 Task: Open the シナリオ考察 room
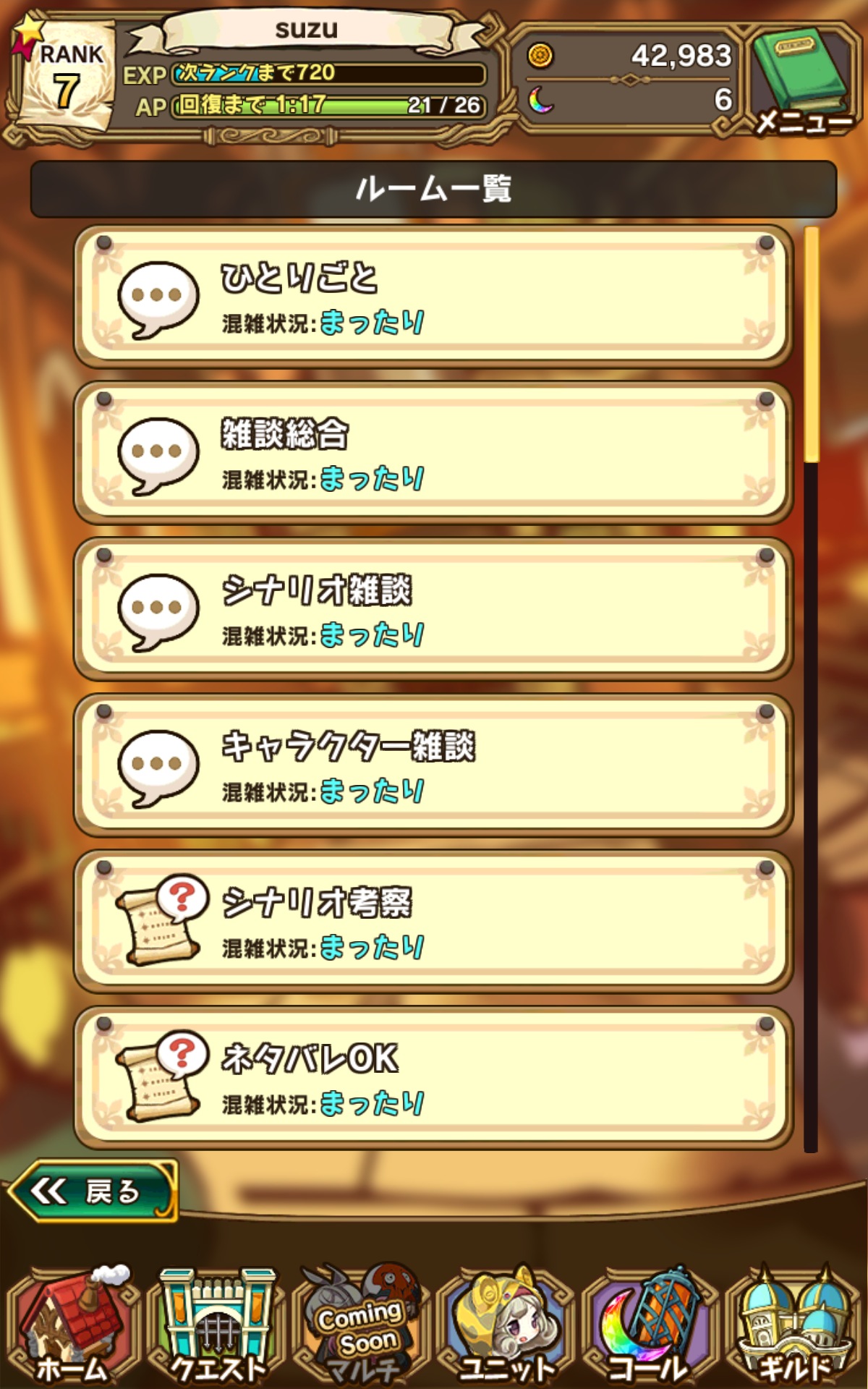tap(434, 922)
